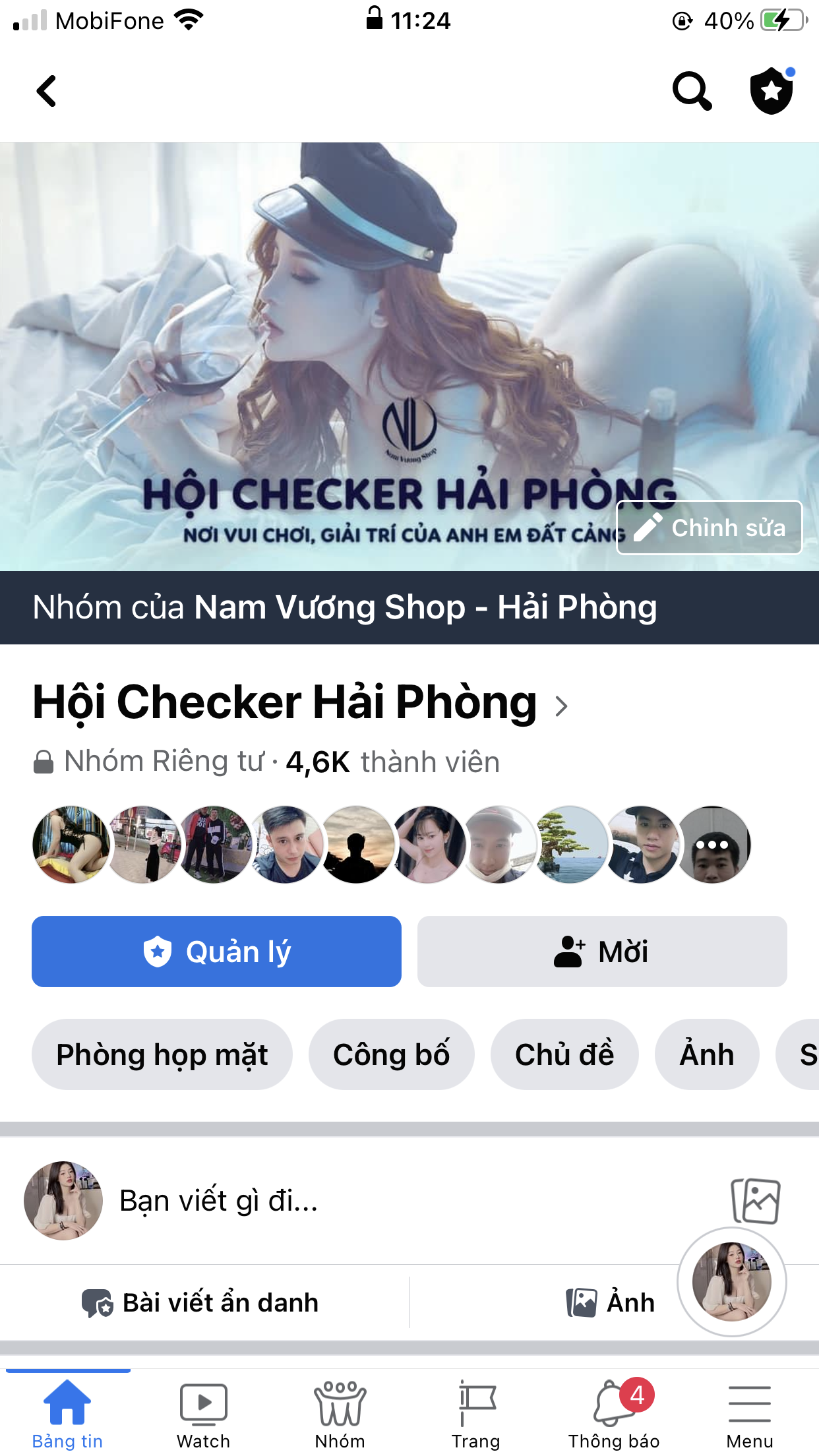Add a photo via Ảnh composer option

[x=610, y=1302]
